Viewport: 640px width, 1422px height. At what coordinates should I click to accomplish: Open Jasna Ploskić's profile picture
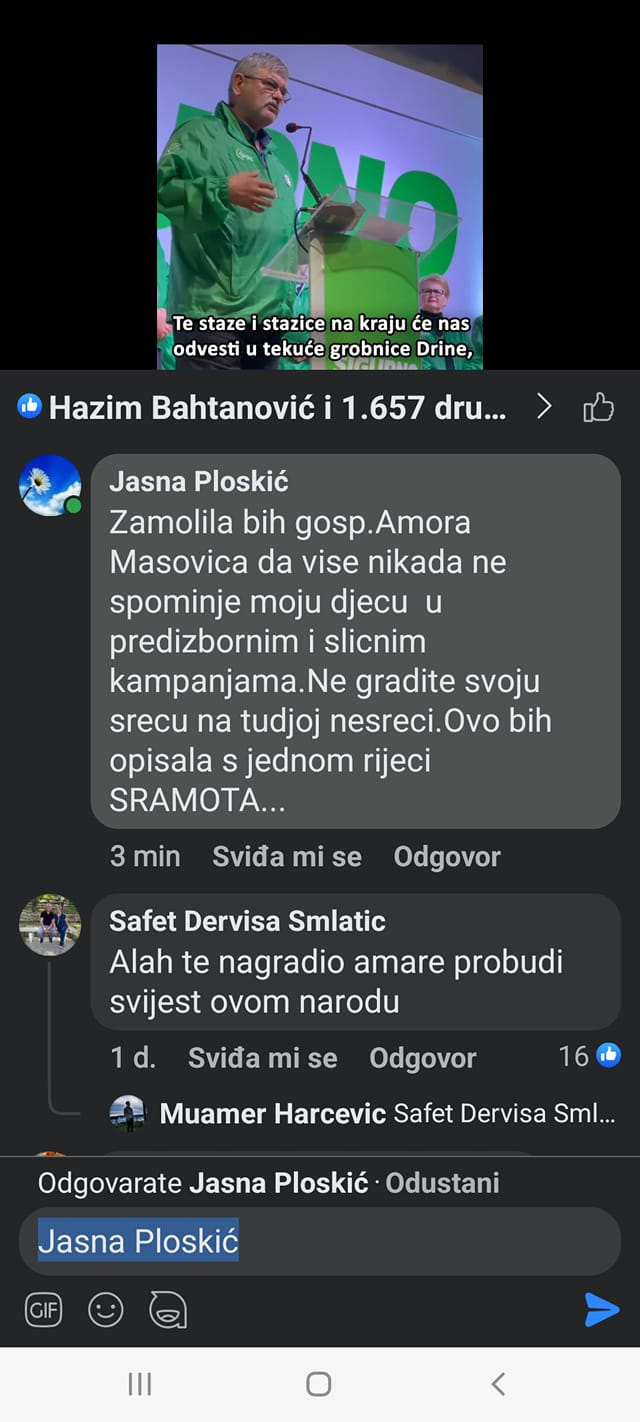(x=50, y=486)
